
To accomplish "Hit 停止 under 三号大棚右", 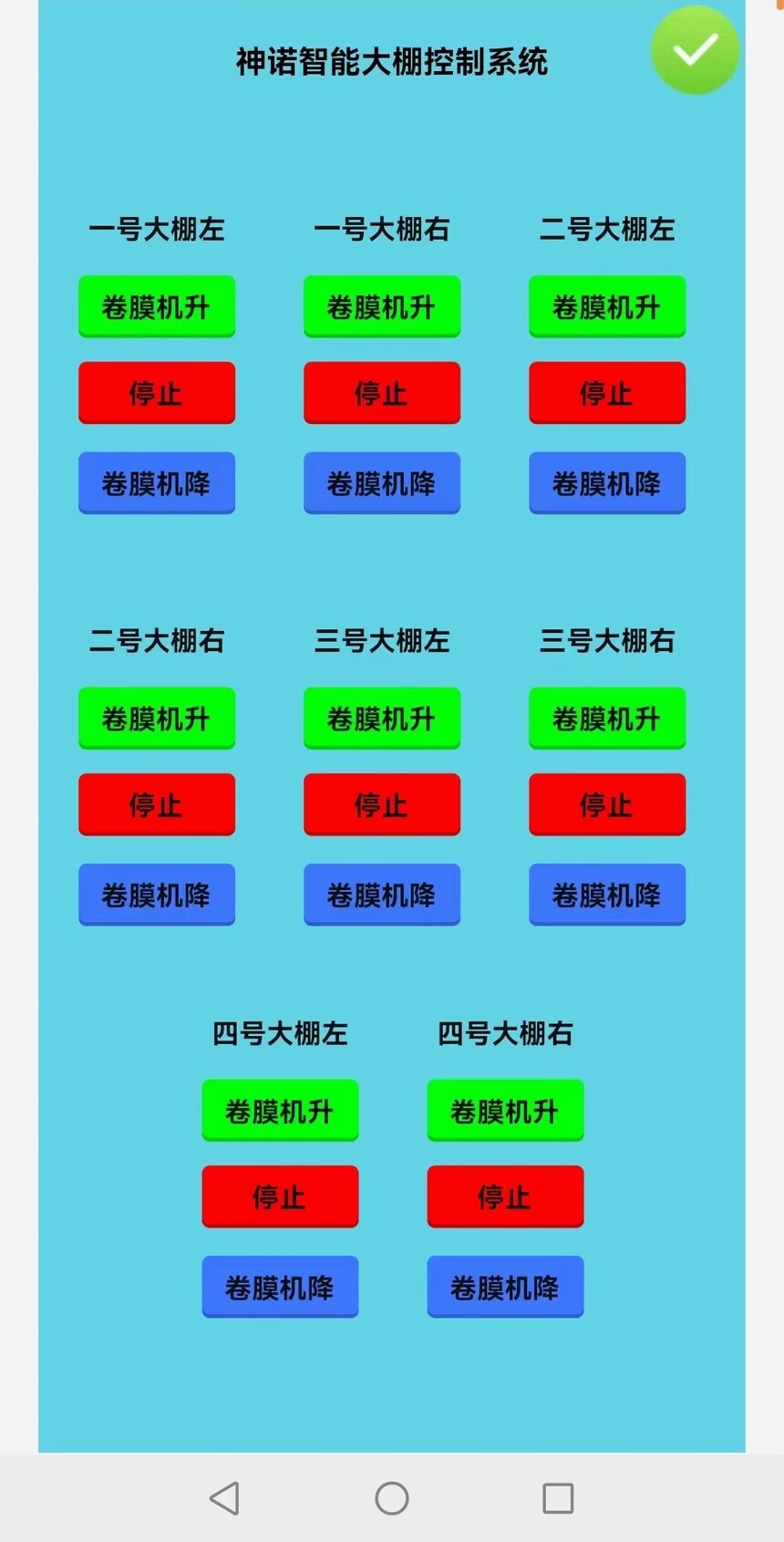I will (607, 804).
